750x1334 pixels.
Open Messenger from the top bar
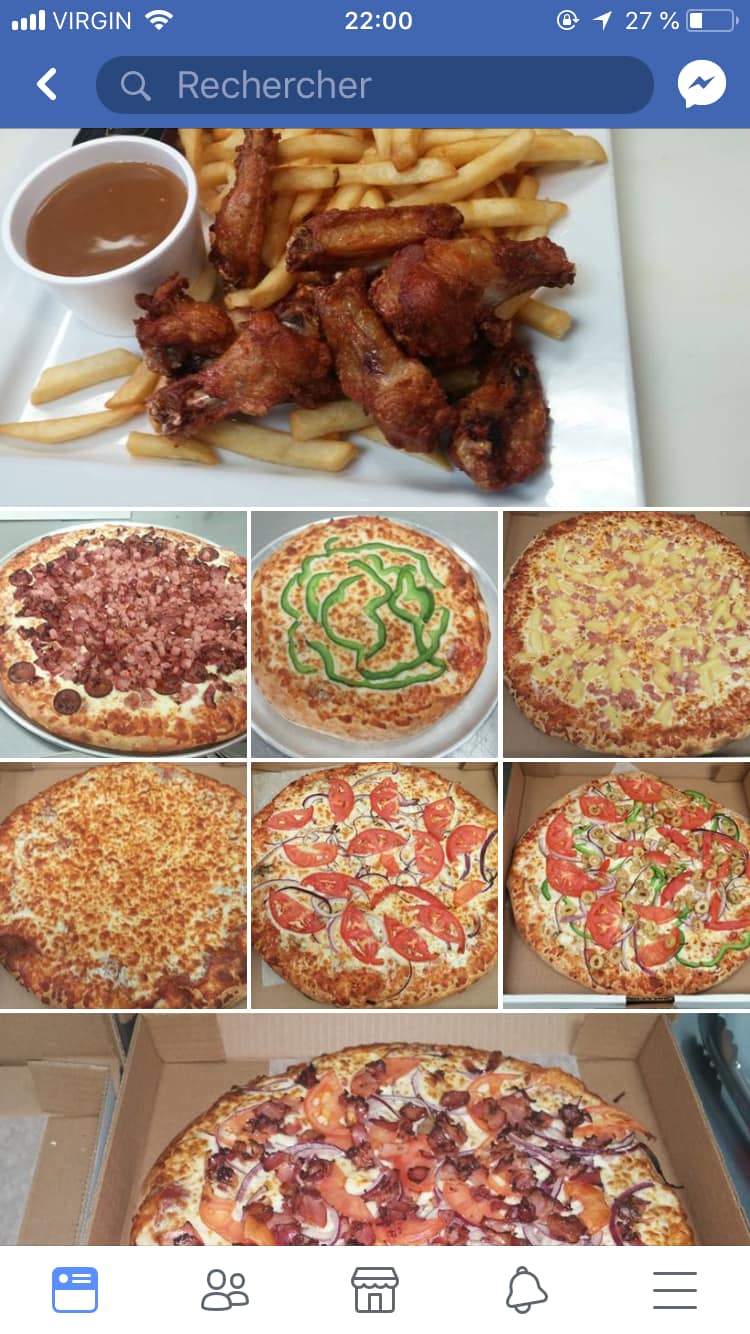701,85
